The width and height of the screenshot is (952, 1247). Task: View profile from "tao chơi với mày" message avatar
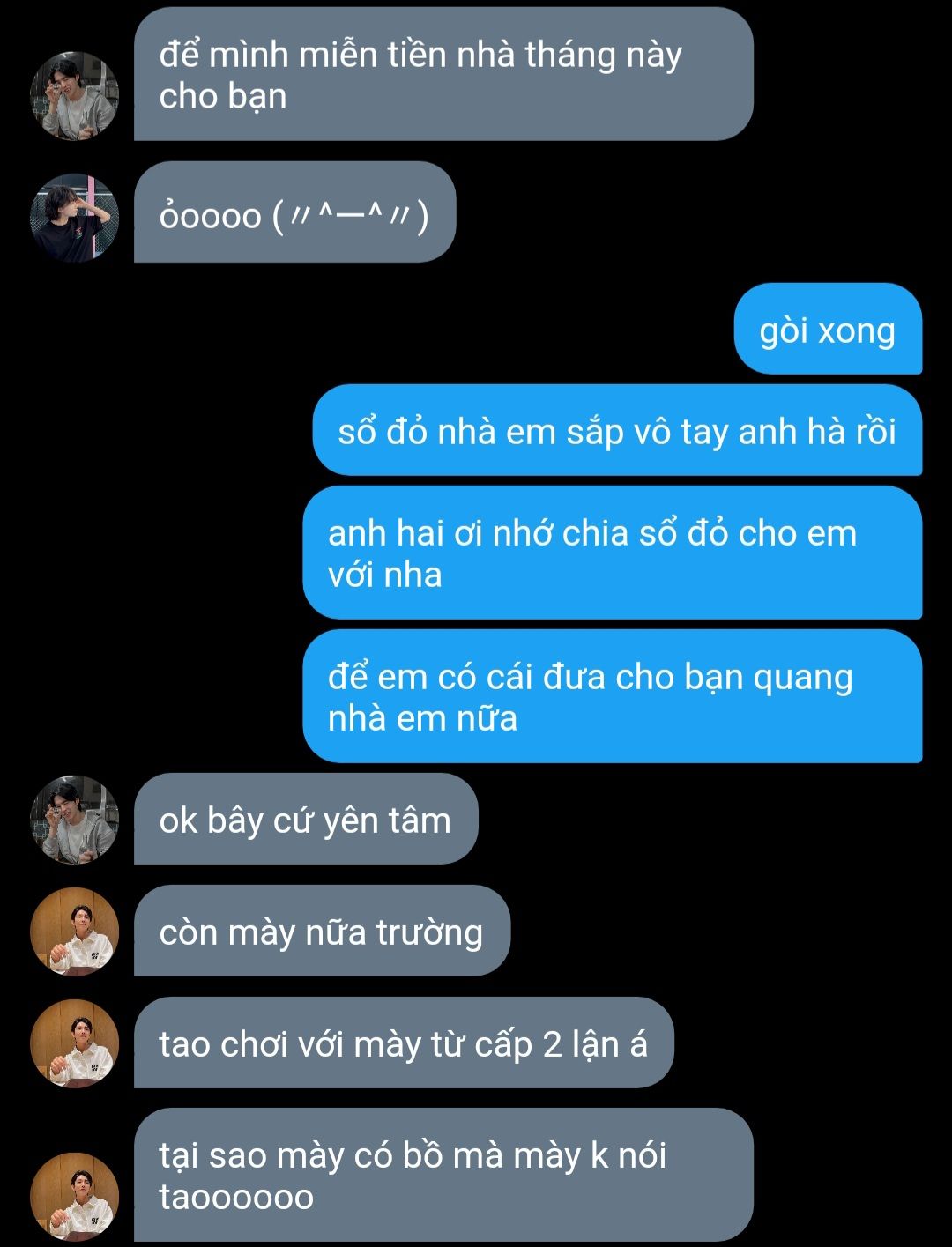pyautogui.click(x=74, y=1043)
